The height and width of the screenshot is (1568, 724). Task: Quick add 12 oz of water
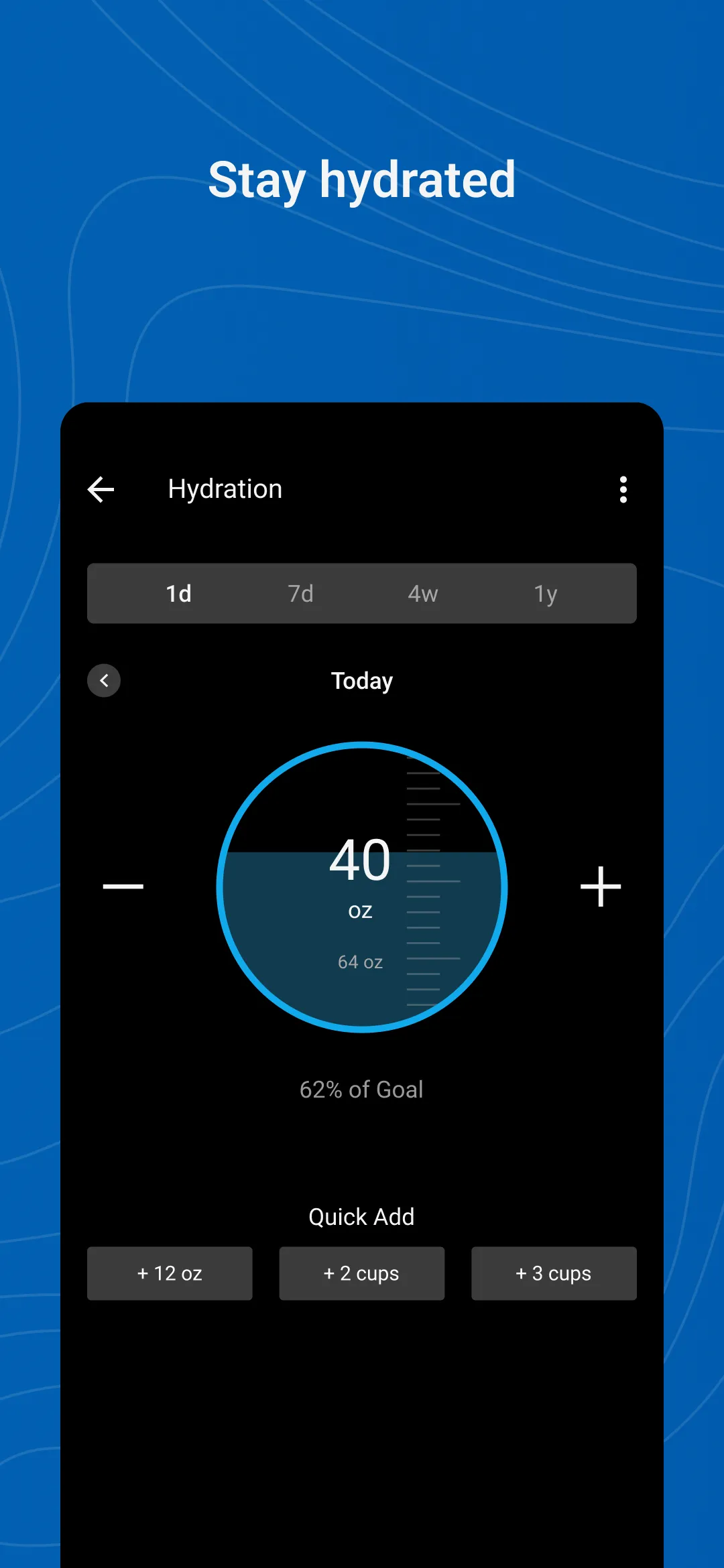point(170,1272)
